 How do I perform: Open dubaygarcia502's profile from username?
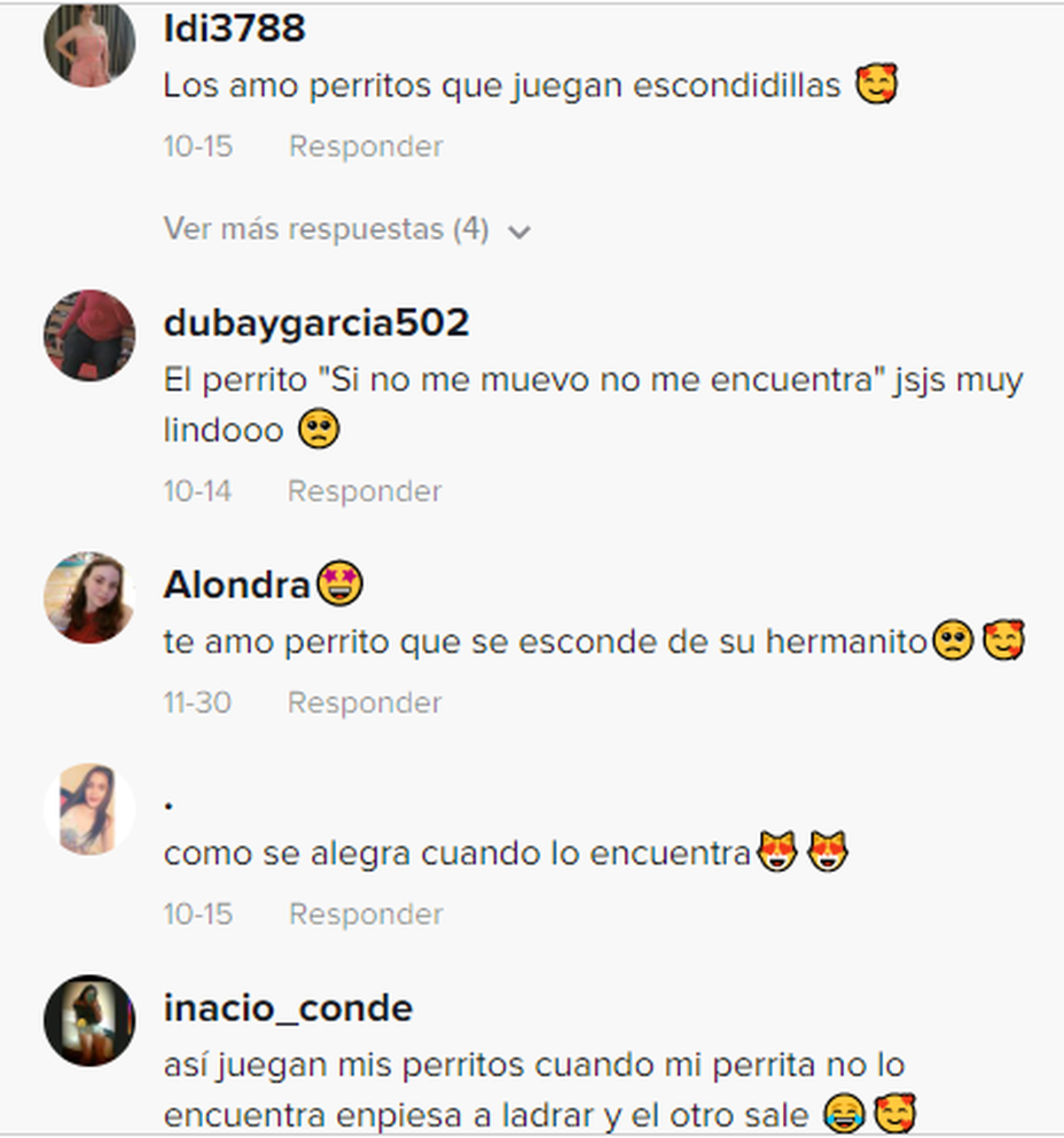pos(316,323)
